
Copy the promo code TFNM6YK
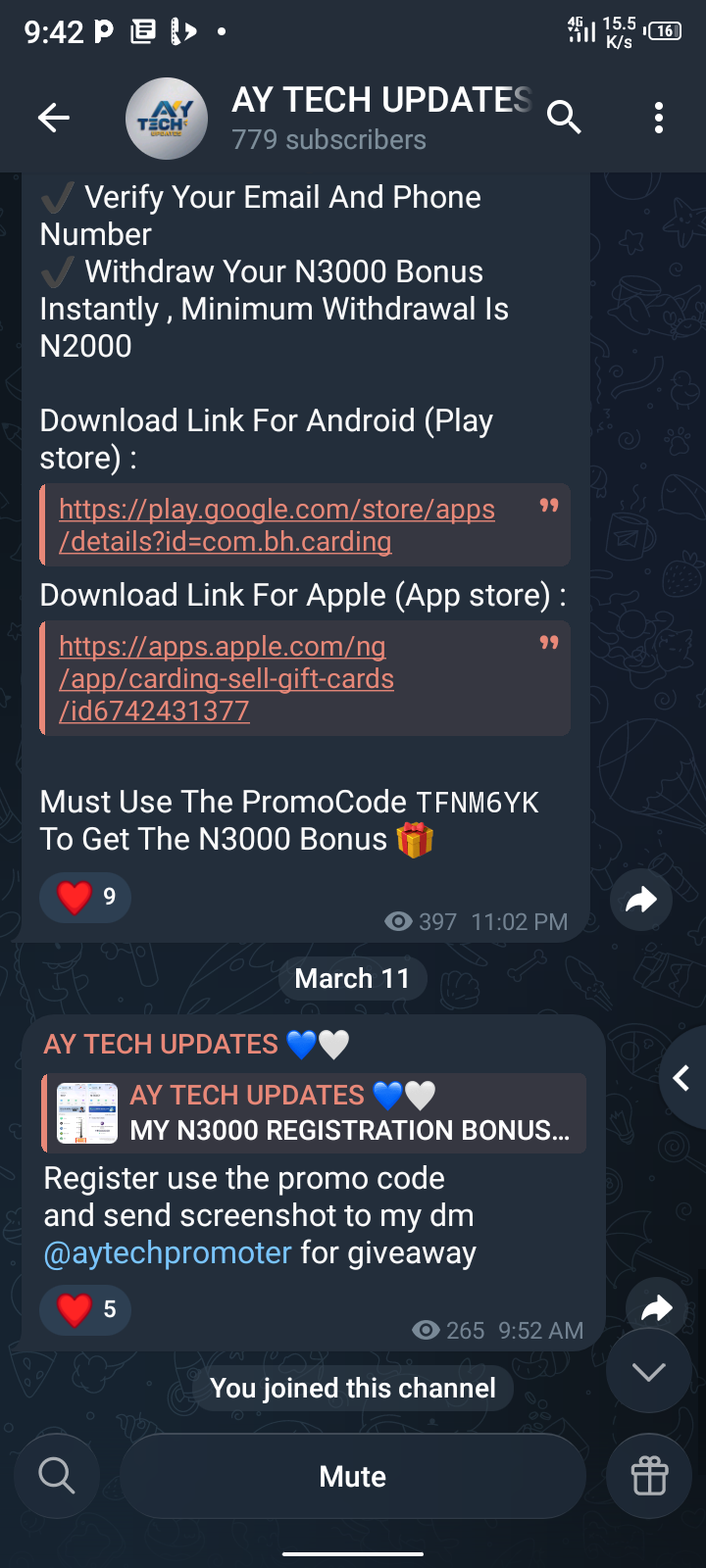[478, 803]
